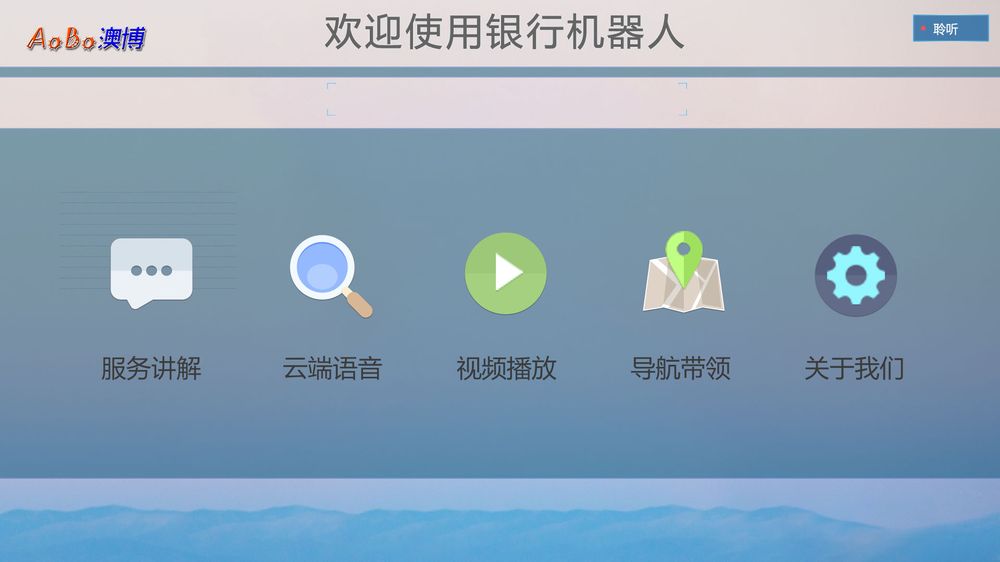Image resolution: width=1000 pixels, height=562 pixels.
Task: Start 视频播放 video playback
Action: coord(506,274)
